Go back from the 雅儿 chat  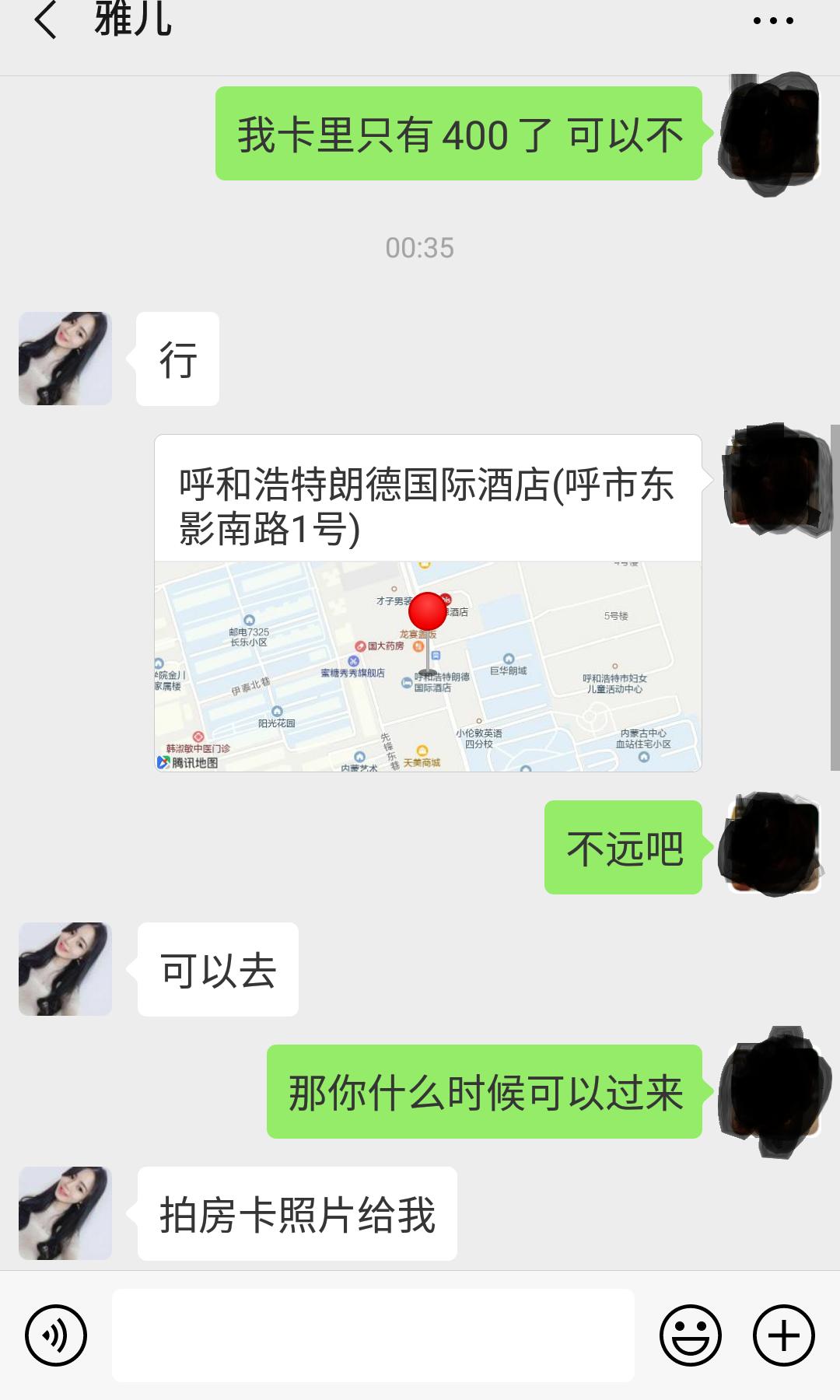45,21
